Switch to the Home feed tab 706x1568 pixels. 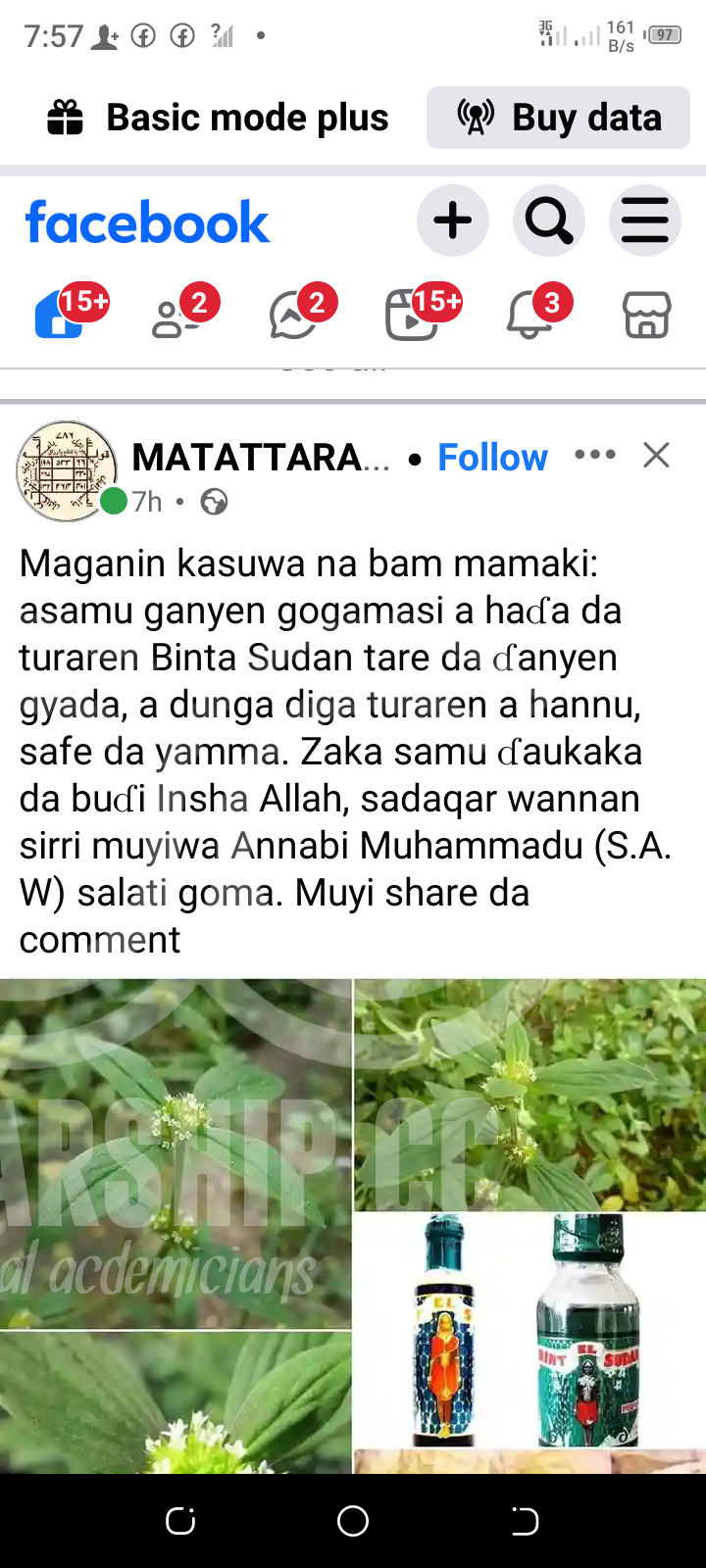tap(59, 315)
